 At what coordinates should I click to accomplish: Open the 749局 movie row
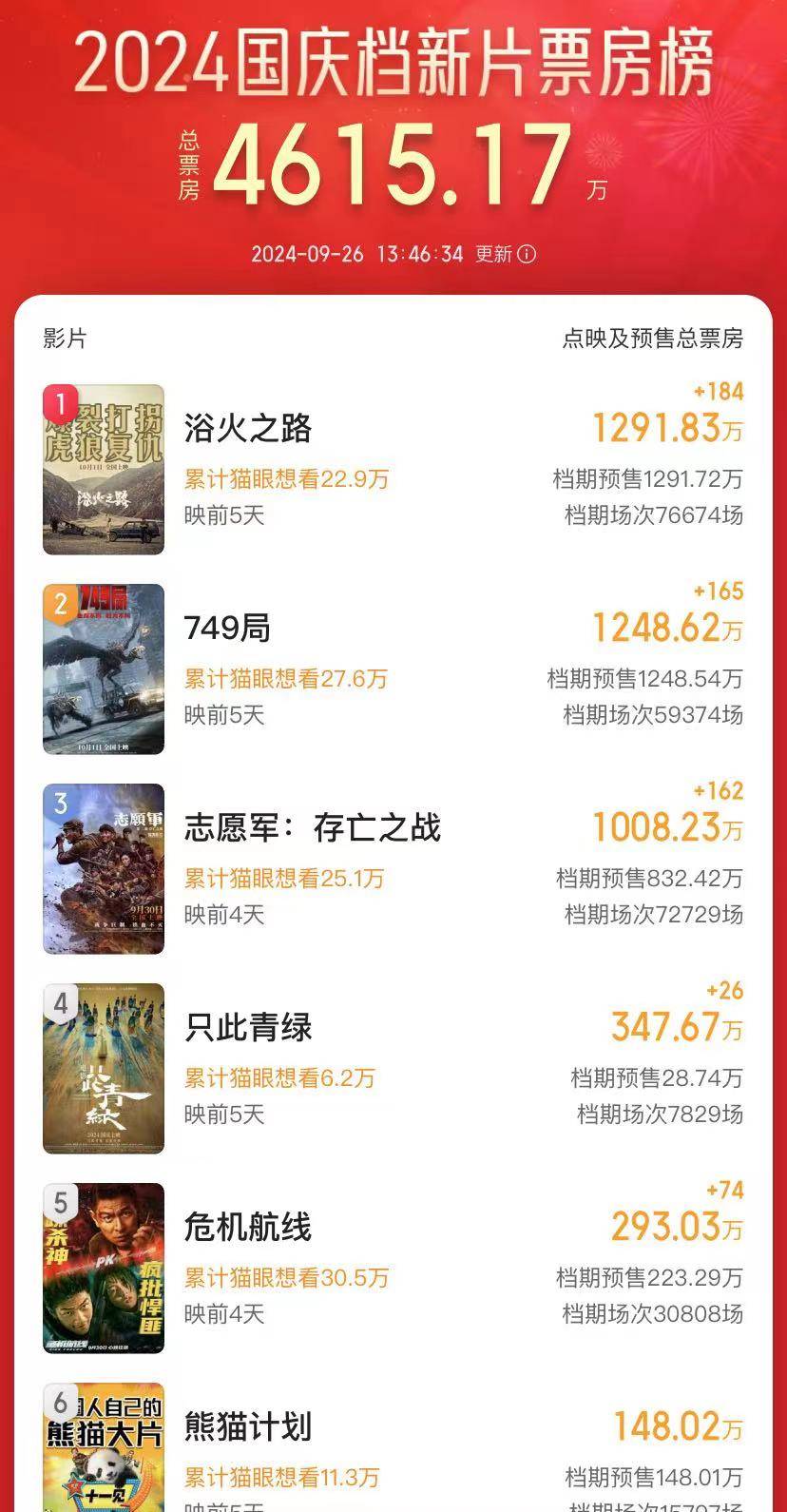pos(227,629)
